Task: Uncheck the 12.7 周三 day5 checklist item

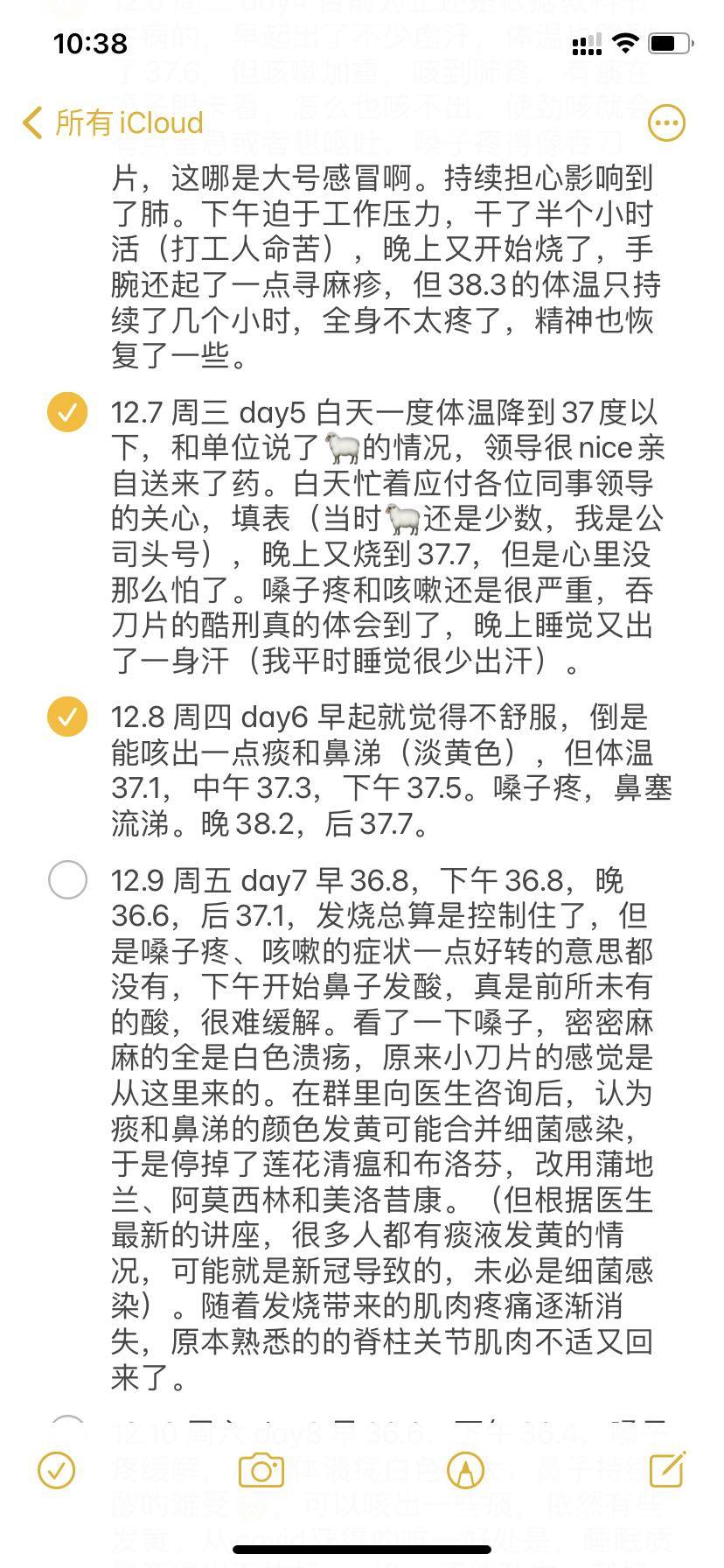Action: pyautogui.click(x=67, y=413)
